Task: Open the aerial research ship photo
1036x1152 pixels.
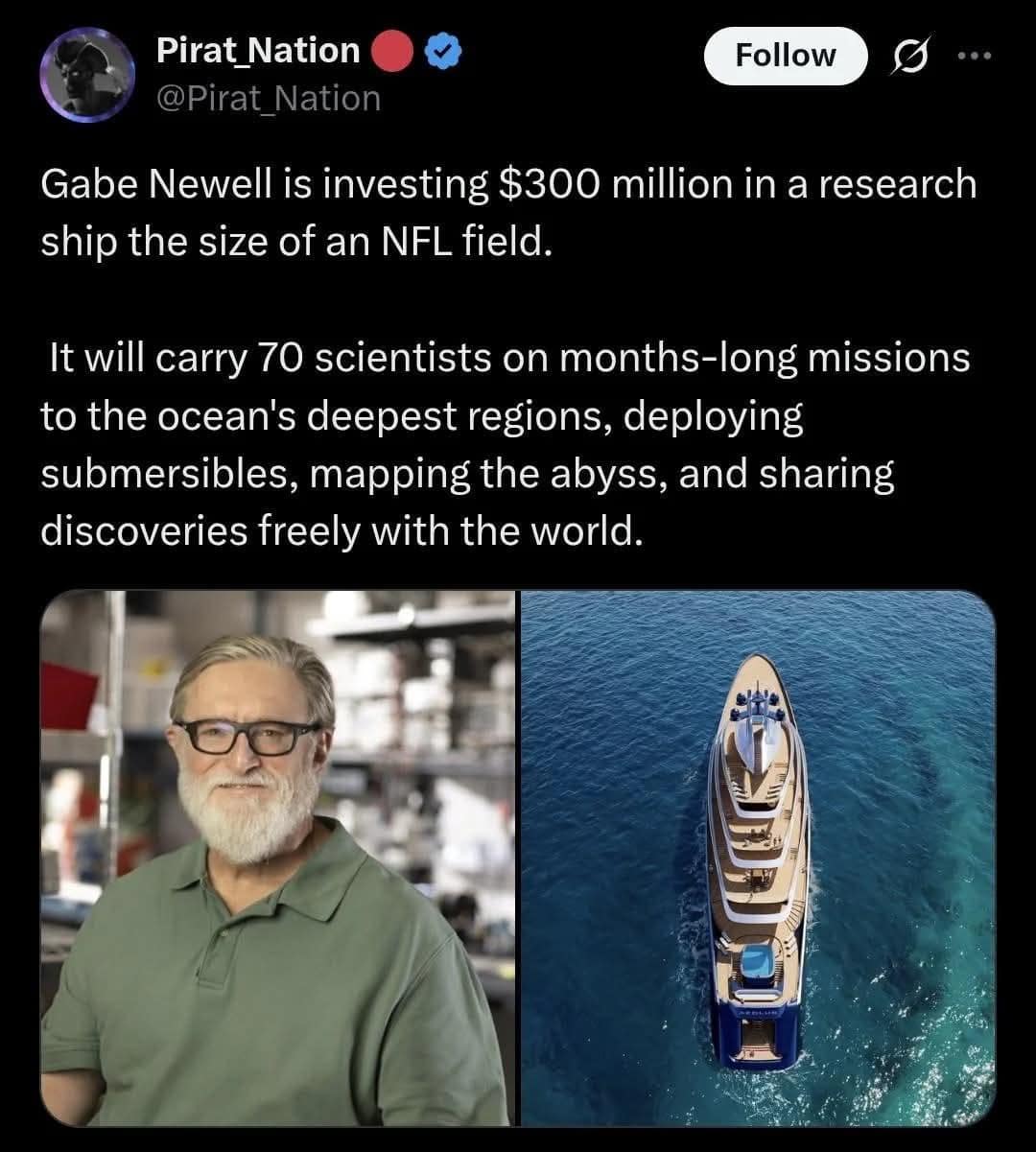Action: tap(761, 863)
